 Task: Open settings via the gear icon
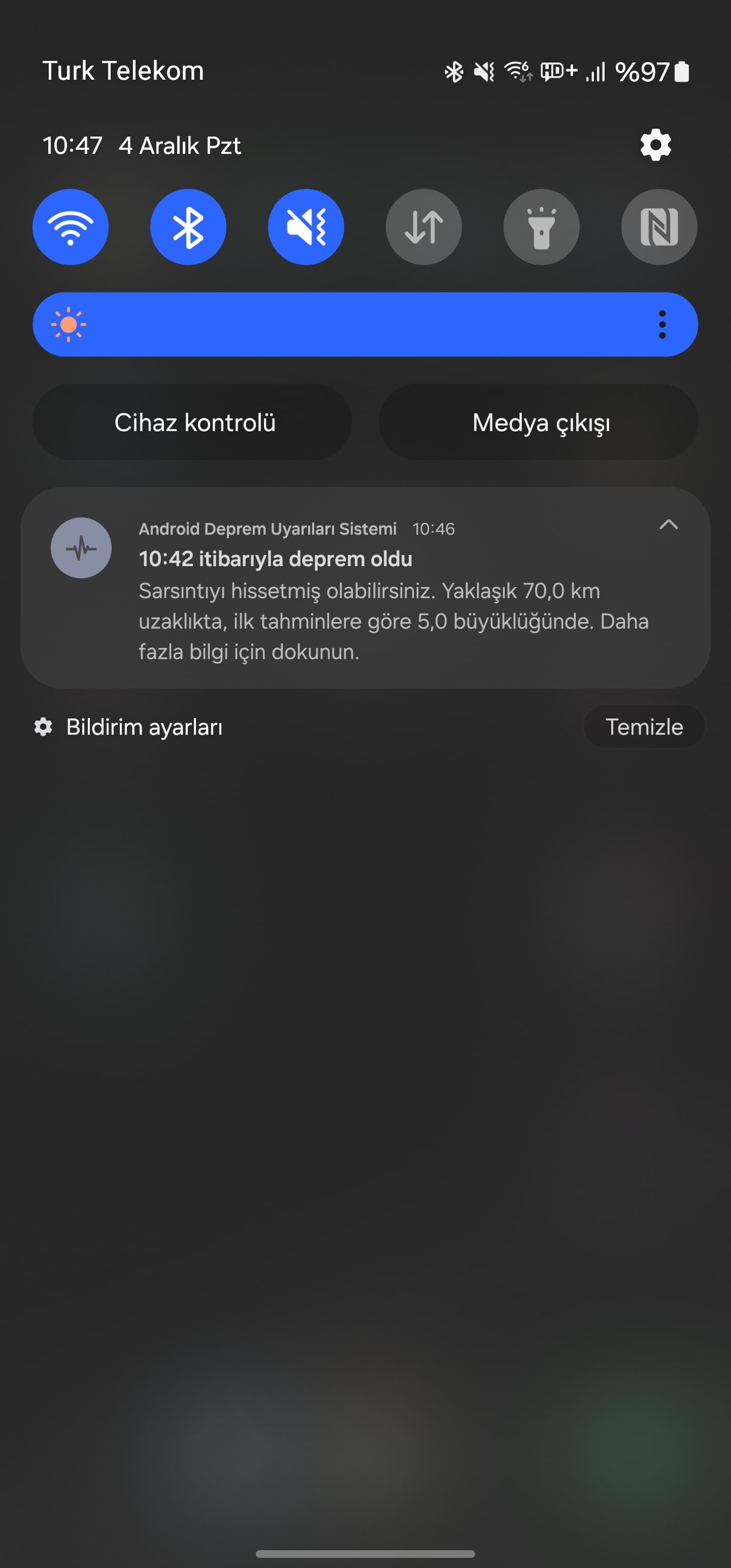[655, 145]
